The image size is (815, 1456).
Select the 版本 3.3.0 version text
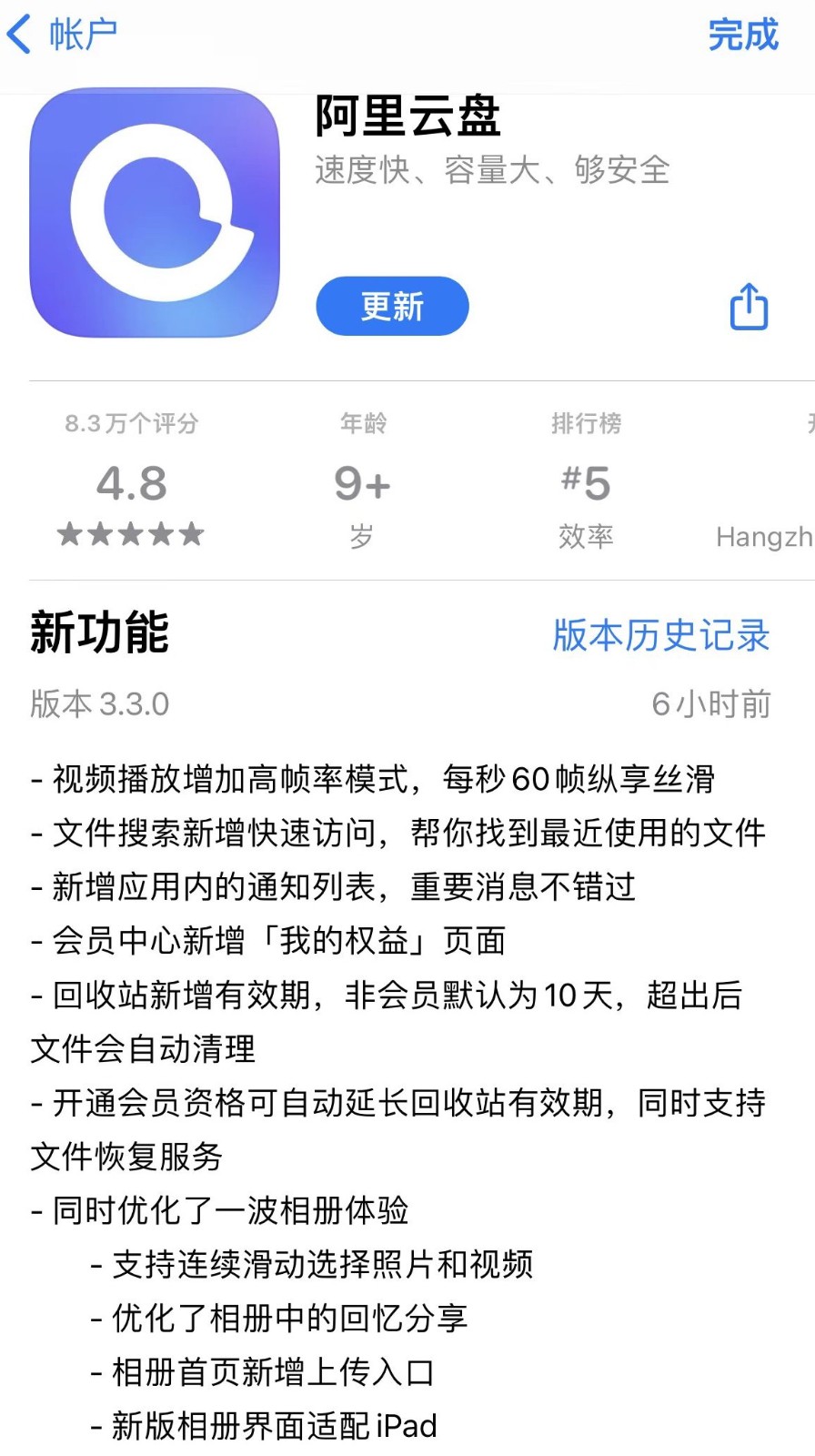point(98,703)
